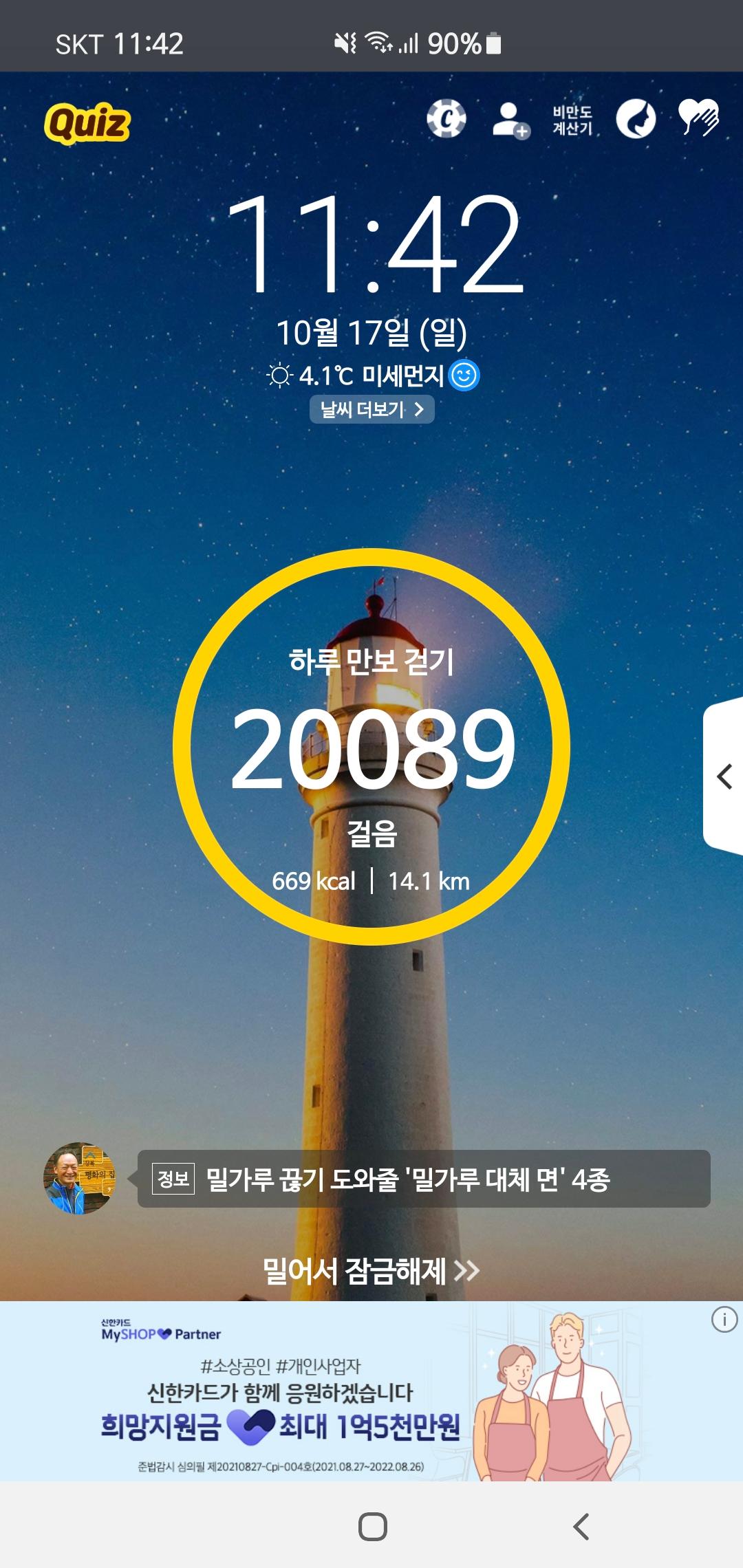The height and width of the screenshot is (1568, 743).
Task: Open the Quiz button
Action: pos(87,123)
